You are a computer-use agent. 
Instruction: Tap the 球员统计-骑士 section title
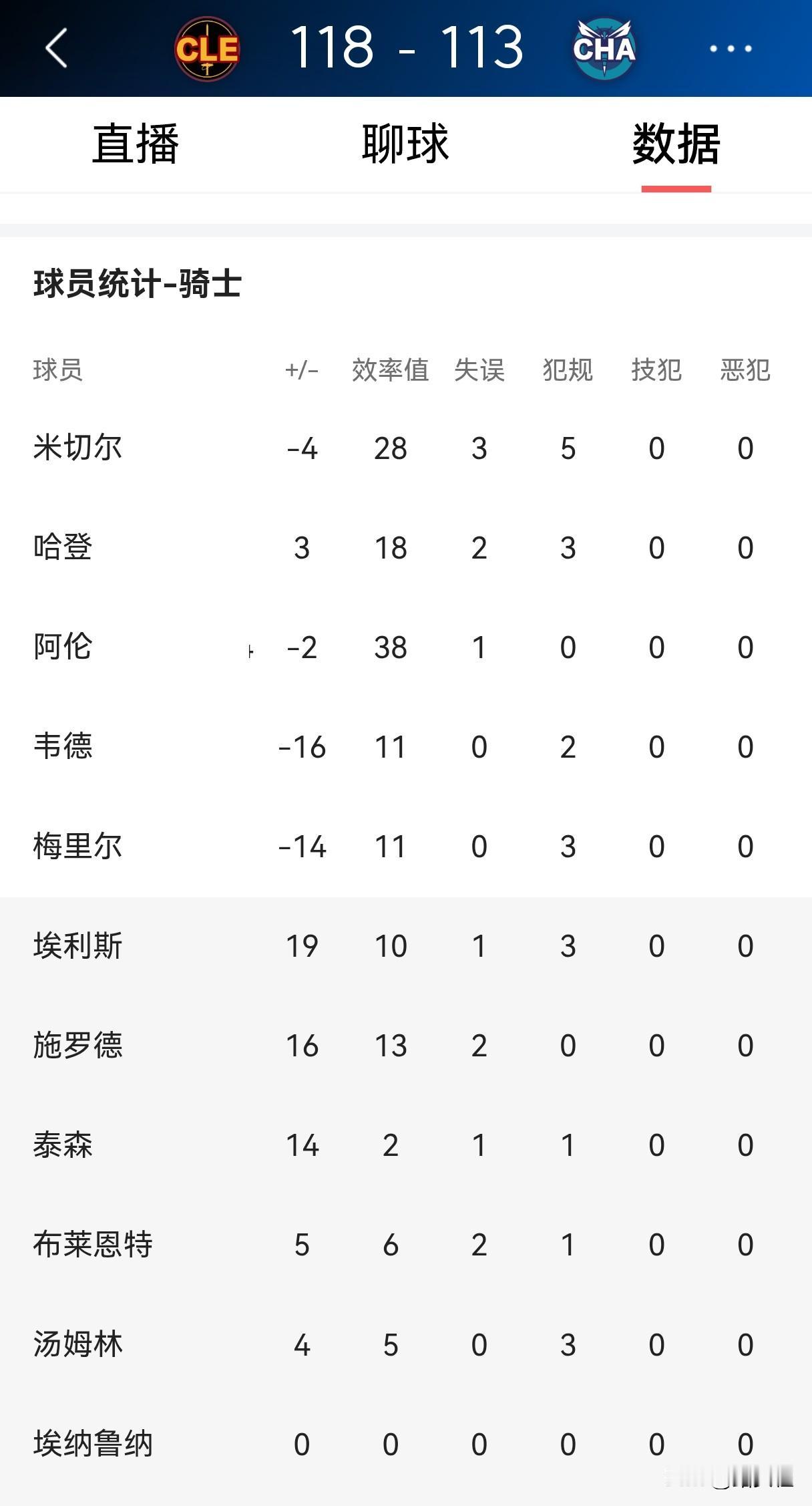pyautogui.click(x=137, y=283)
